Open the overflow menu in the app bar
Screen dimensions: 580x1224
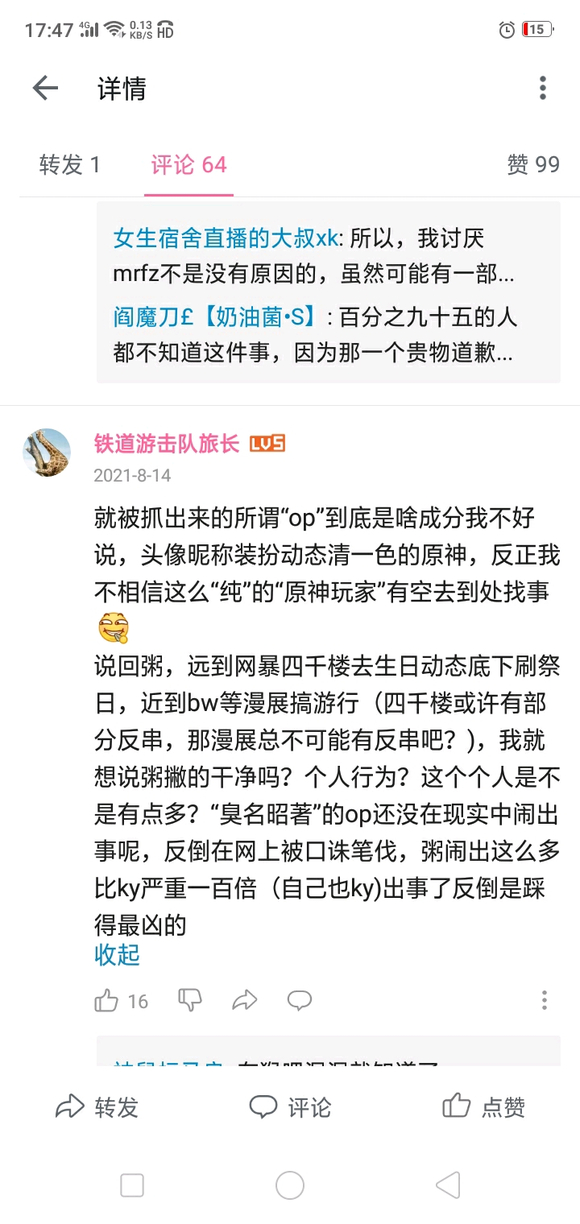(x=543, y=88)
